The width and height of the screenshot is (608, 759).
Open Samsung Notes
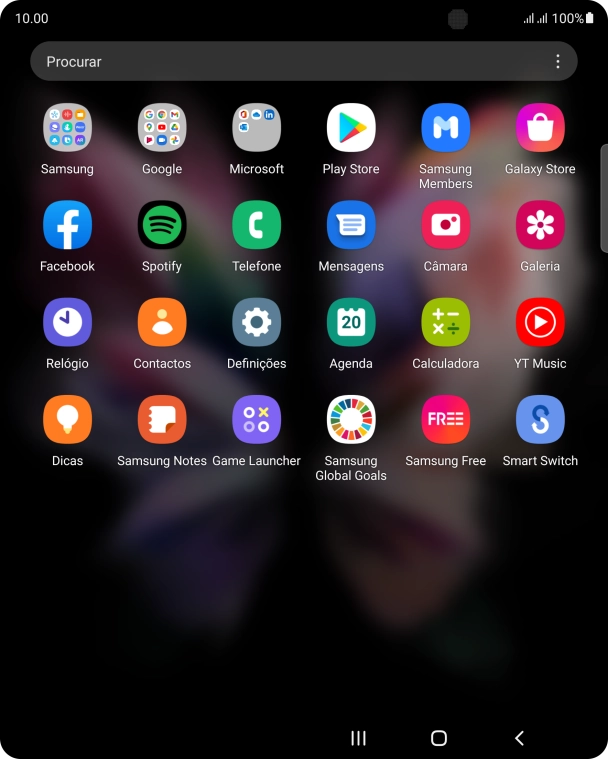(162, 419)
